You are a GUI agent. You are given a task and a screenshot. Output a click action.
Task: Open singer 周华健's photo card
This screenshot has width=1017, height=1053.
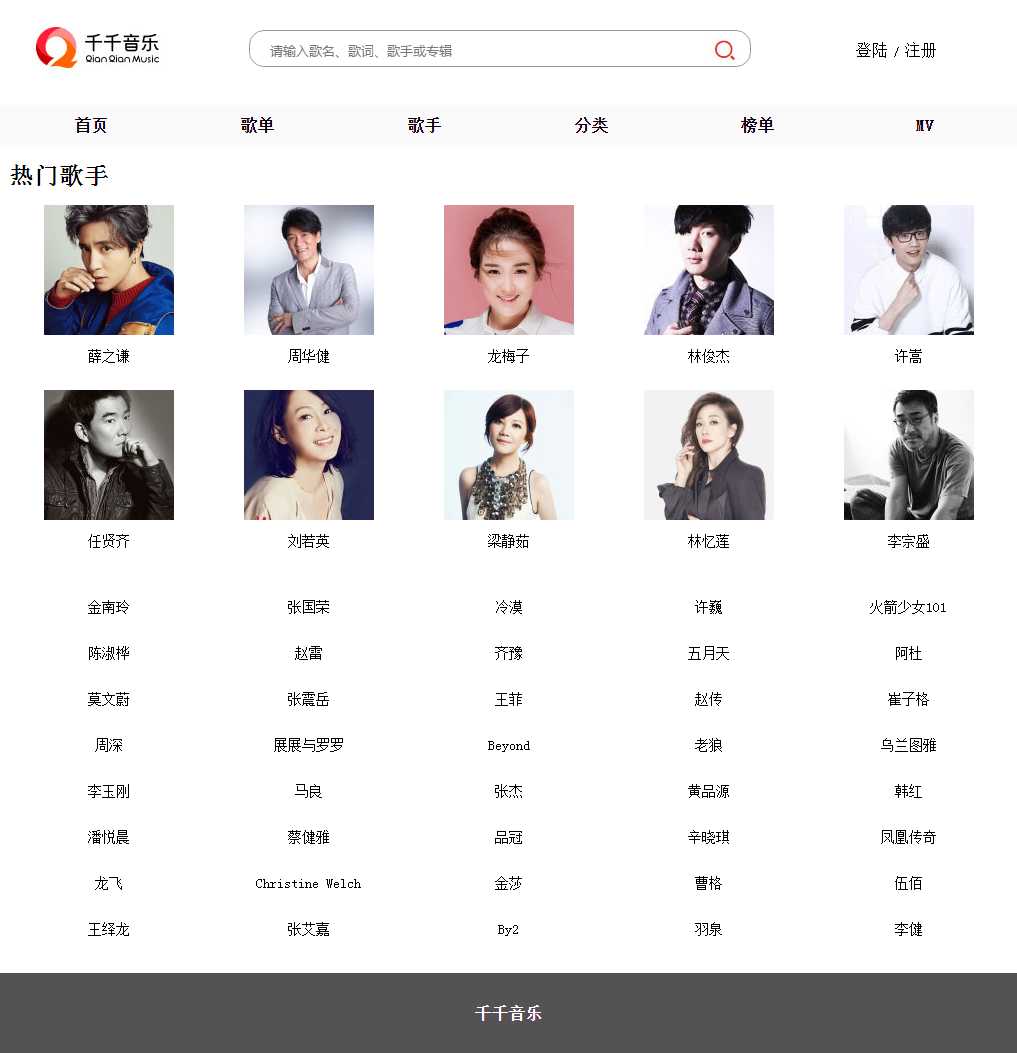[309, 270]
